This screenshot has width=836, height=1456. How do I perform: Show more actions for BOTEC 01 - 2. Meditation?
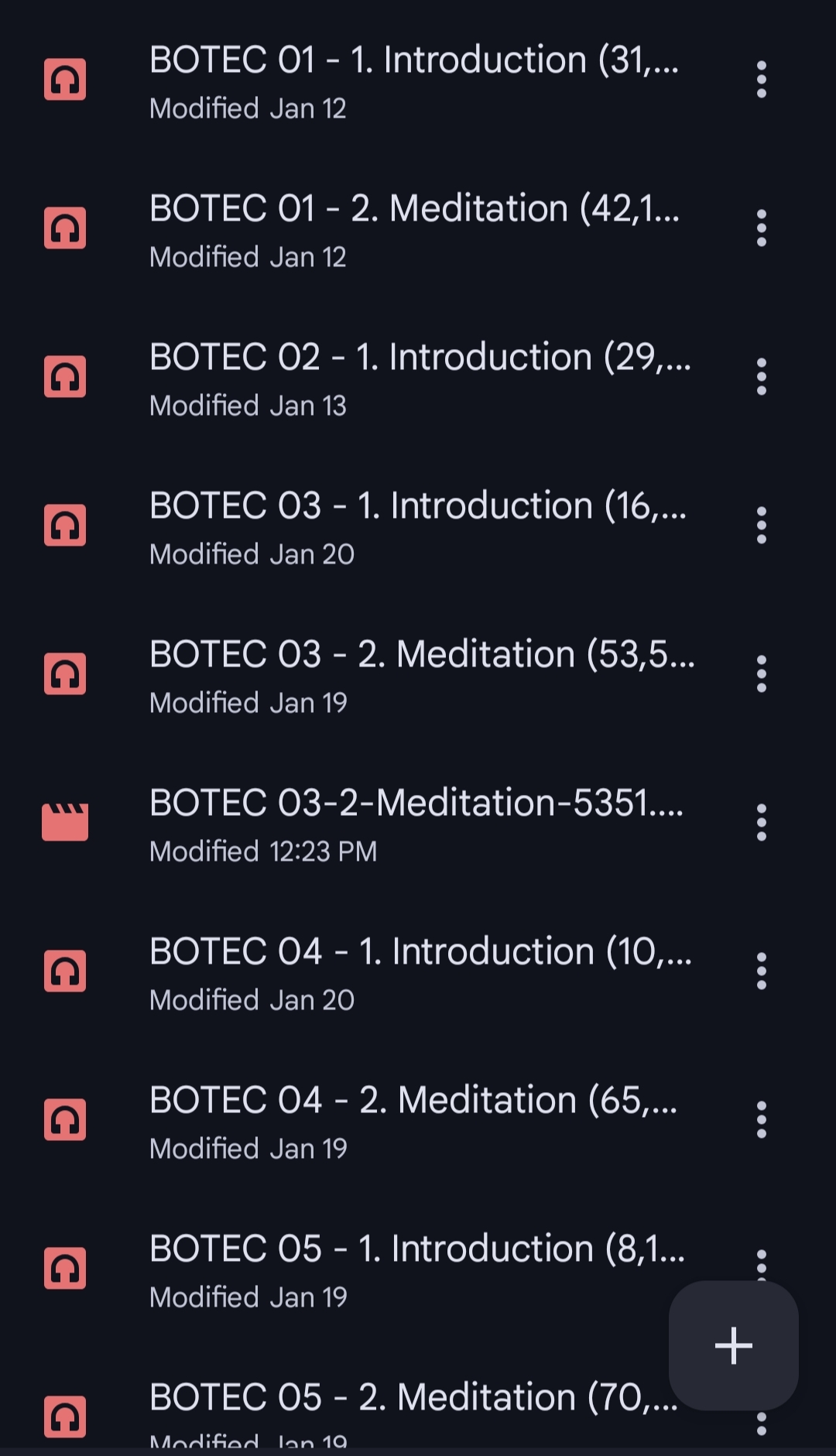761,228
